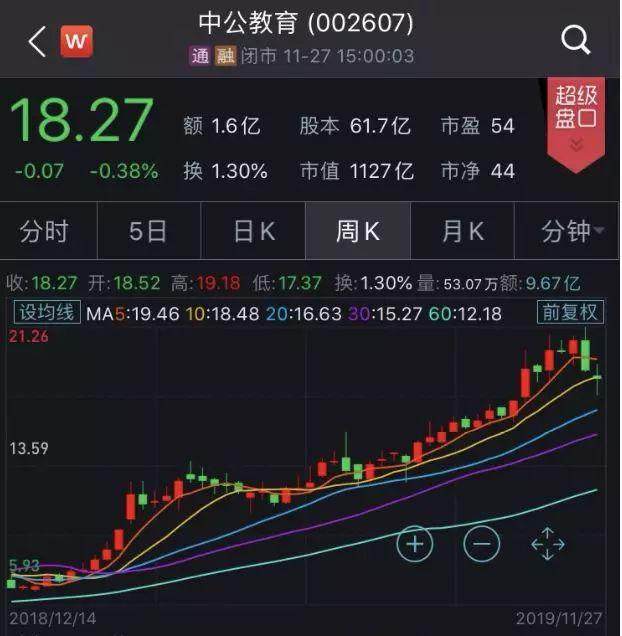Open 设均线 moving average settings

pyautogui.click(x=46, y=312)
